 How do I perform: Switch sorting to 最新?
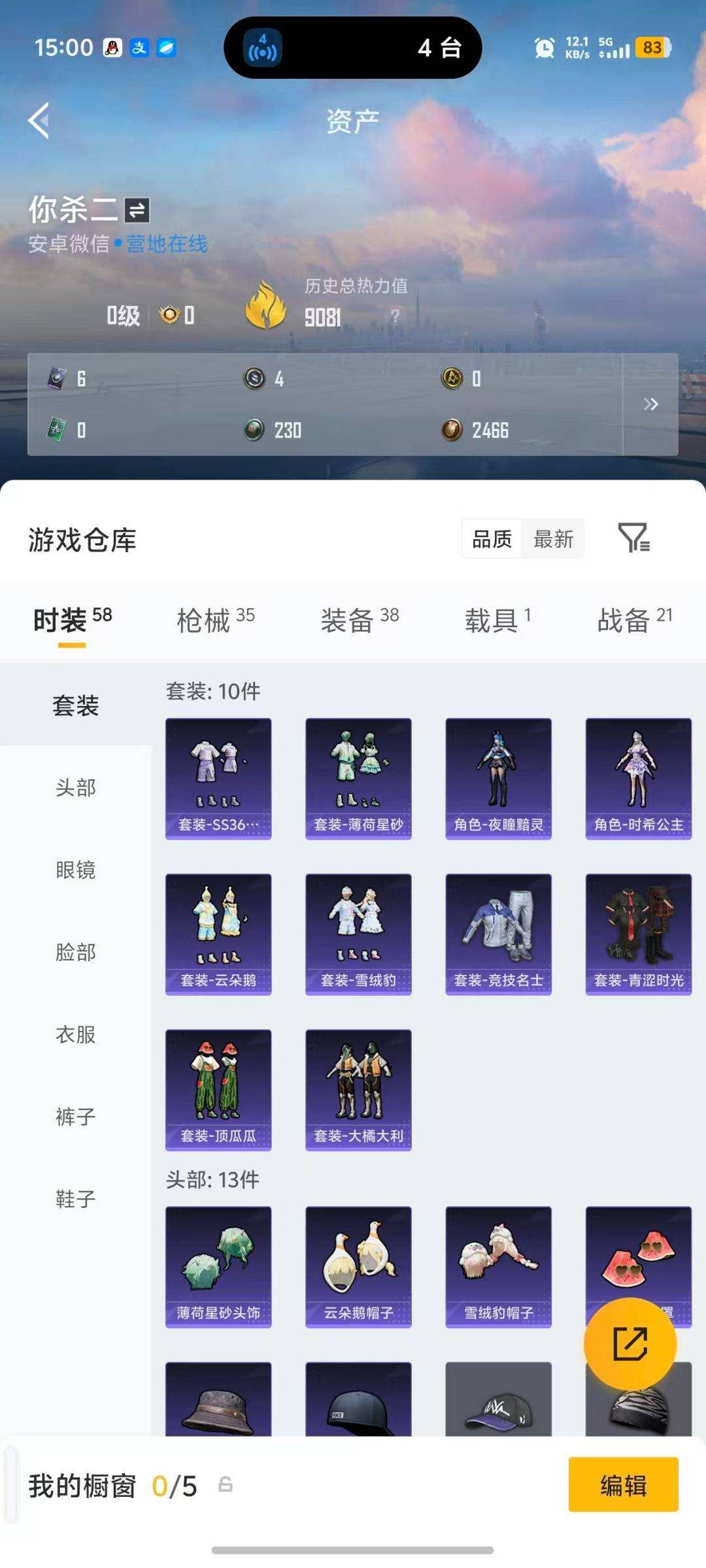(x=553, y=539)
